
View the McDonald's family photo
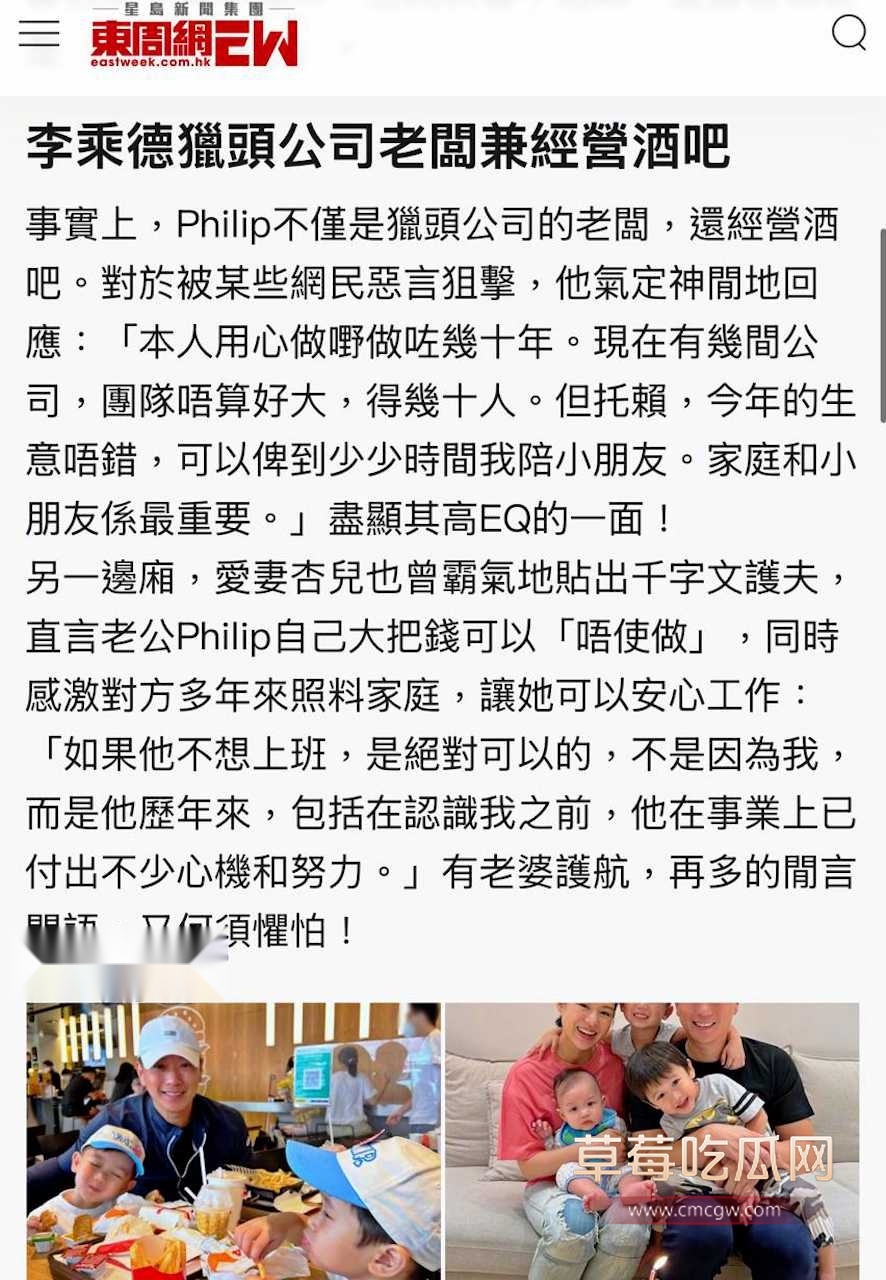tap(233, 1140)
